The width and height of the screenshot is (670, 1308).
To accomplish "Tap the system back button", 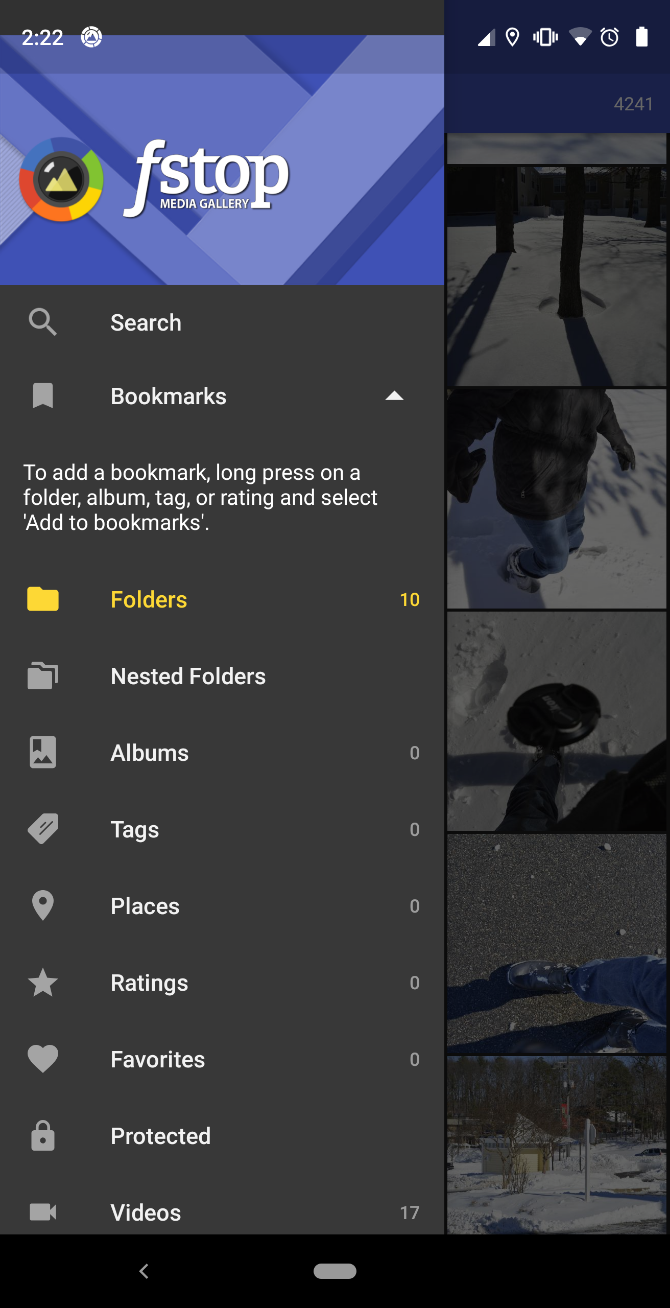I will coord(144,1271).
